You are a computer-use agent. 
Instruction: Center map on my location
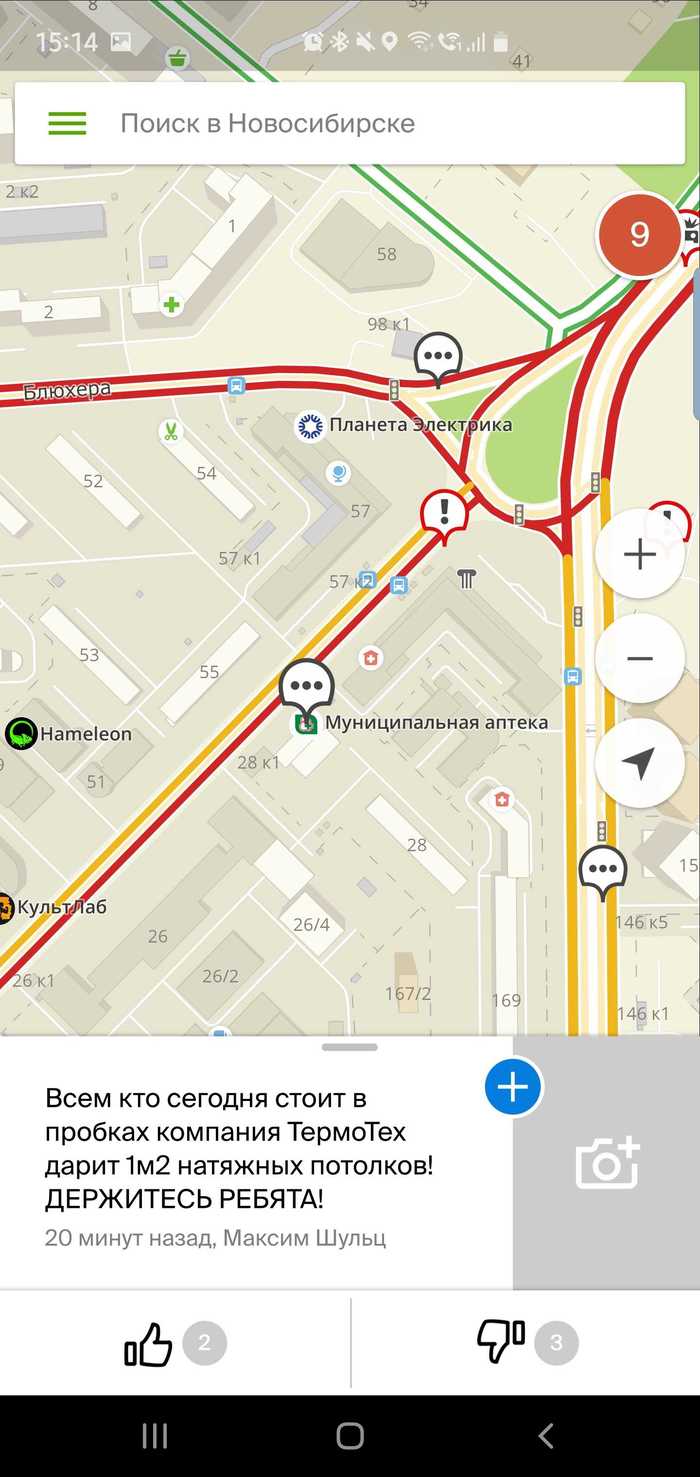click(639, 763)
